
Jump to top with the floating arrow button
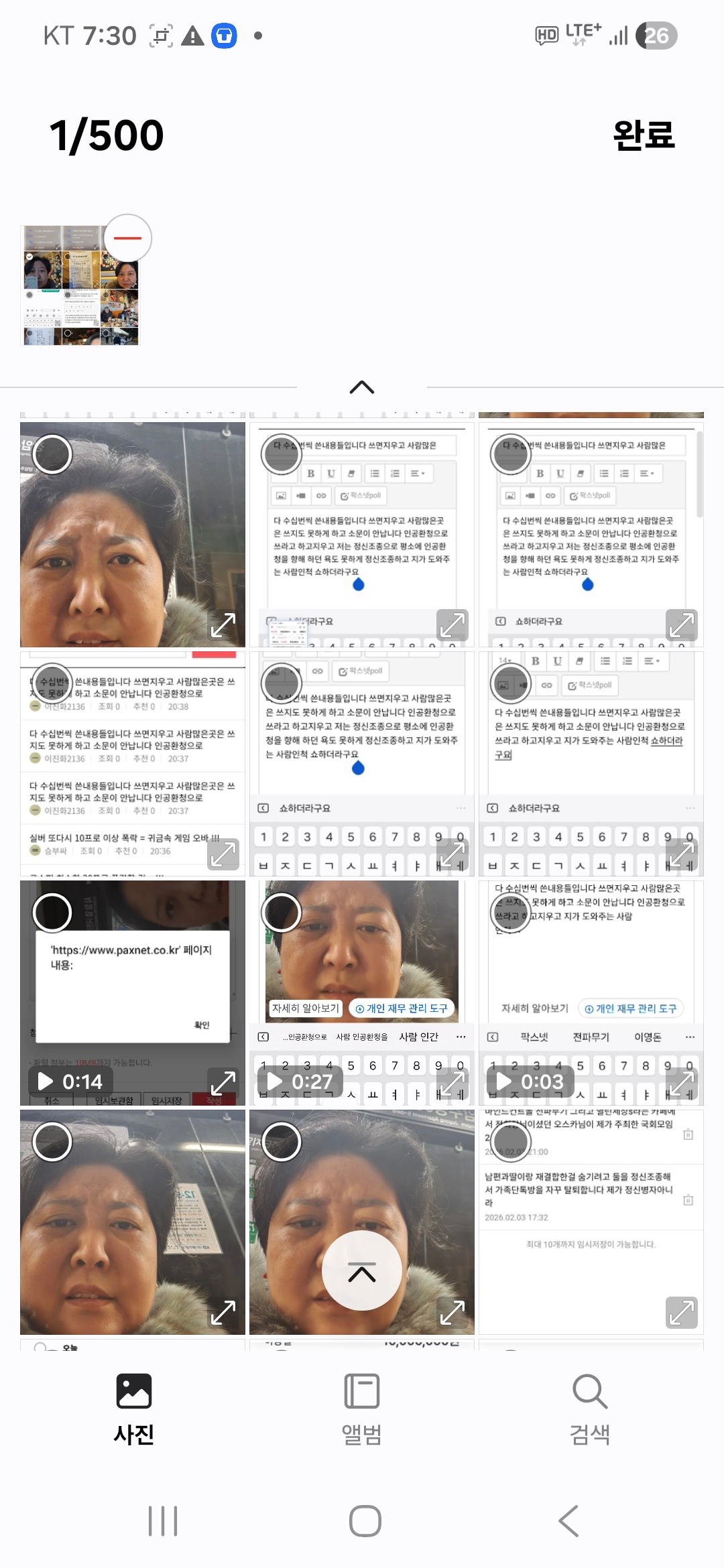[362, 1270]
